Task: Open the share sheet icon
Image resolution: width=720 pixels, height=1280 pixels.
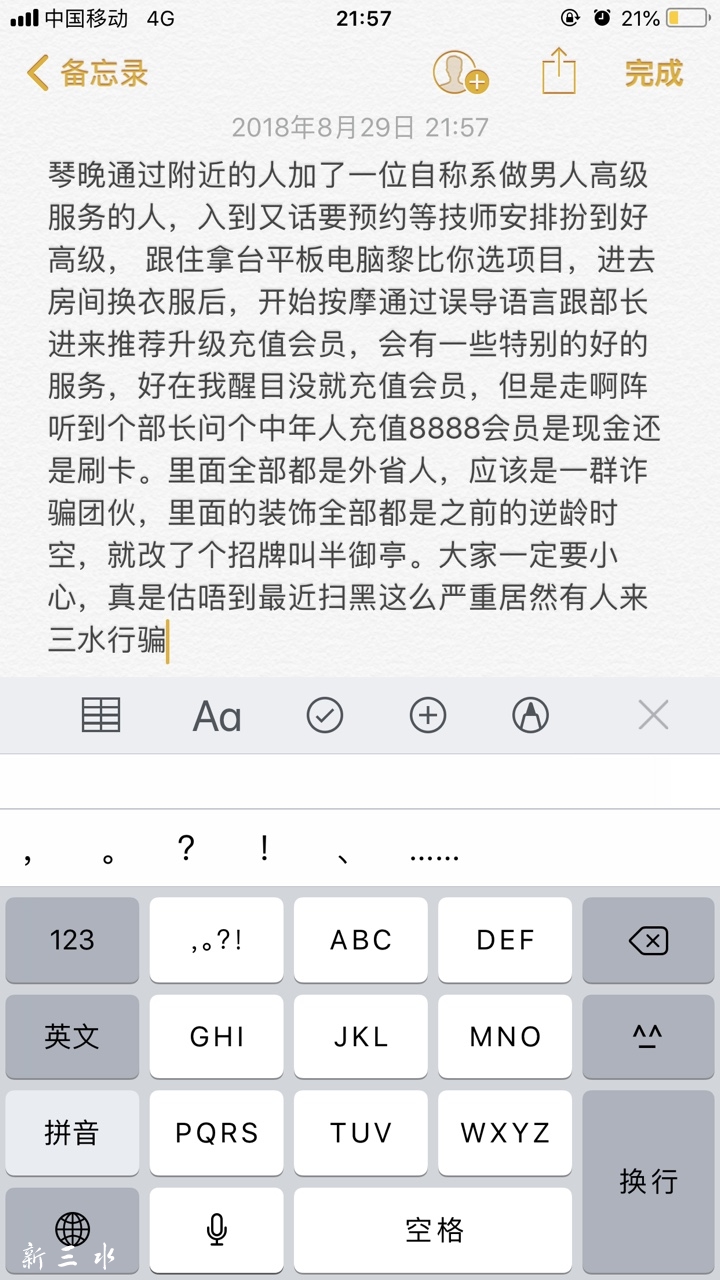Action: click(x=560, y=73)
